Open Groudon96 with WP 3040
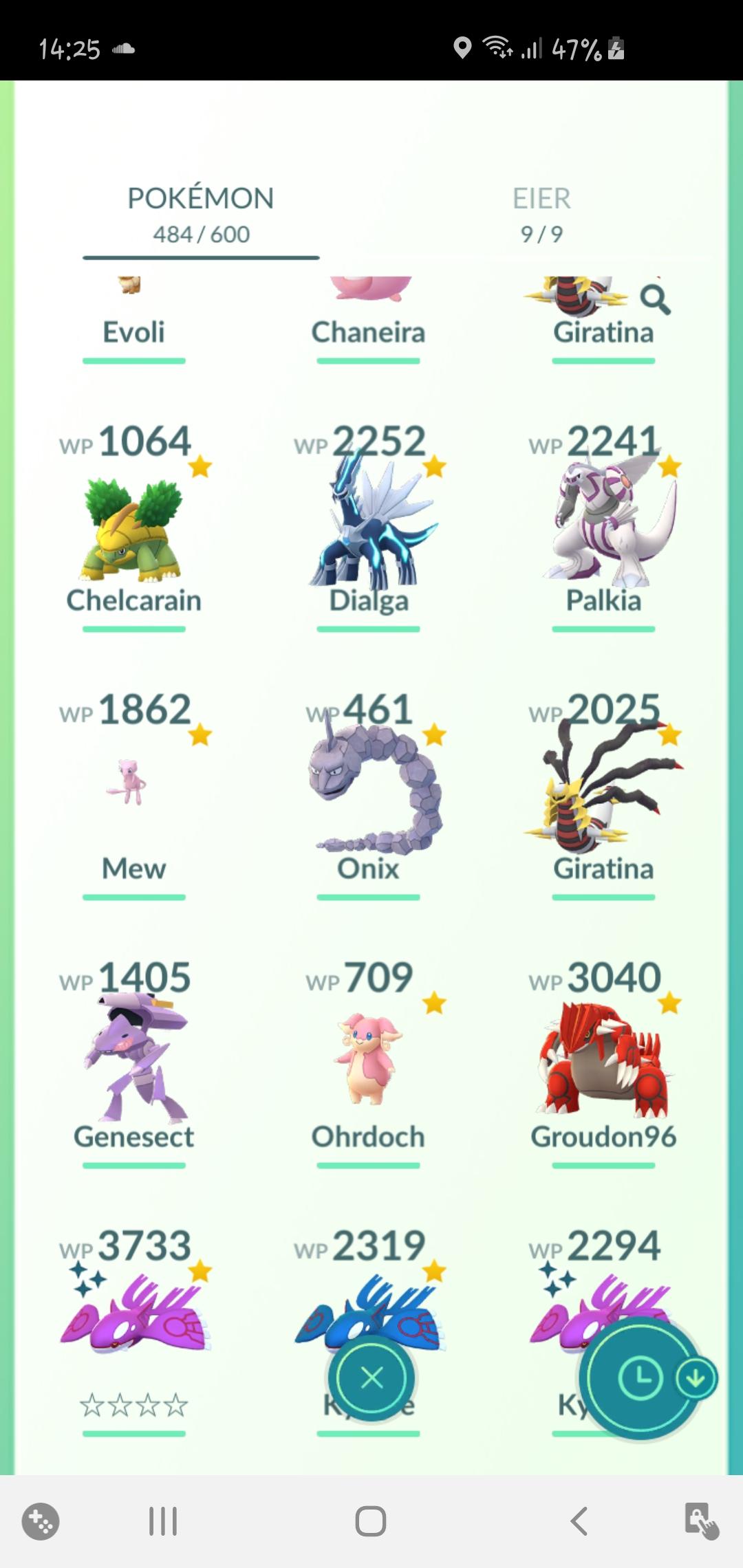 pos(603,1060)
